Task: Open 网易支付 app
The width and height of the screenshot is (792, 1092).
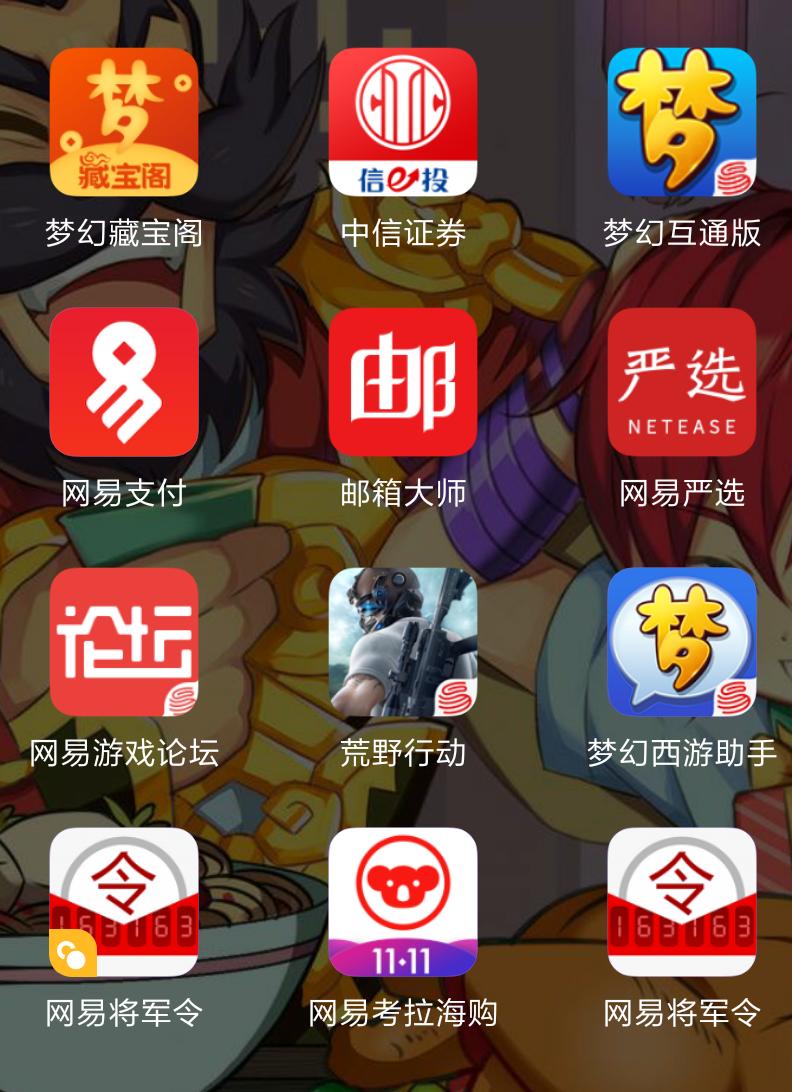Action: [x=124, y=382]
